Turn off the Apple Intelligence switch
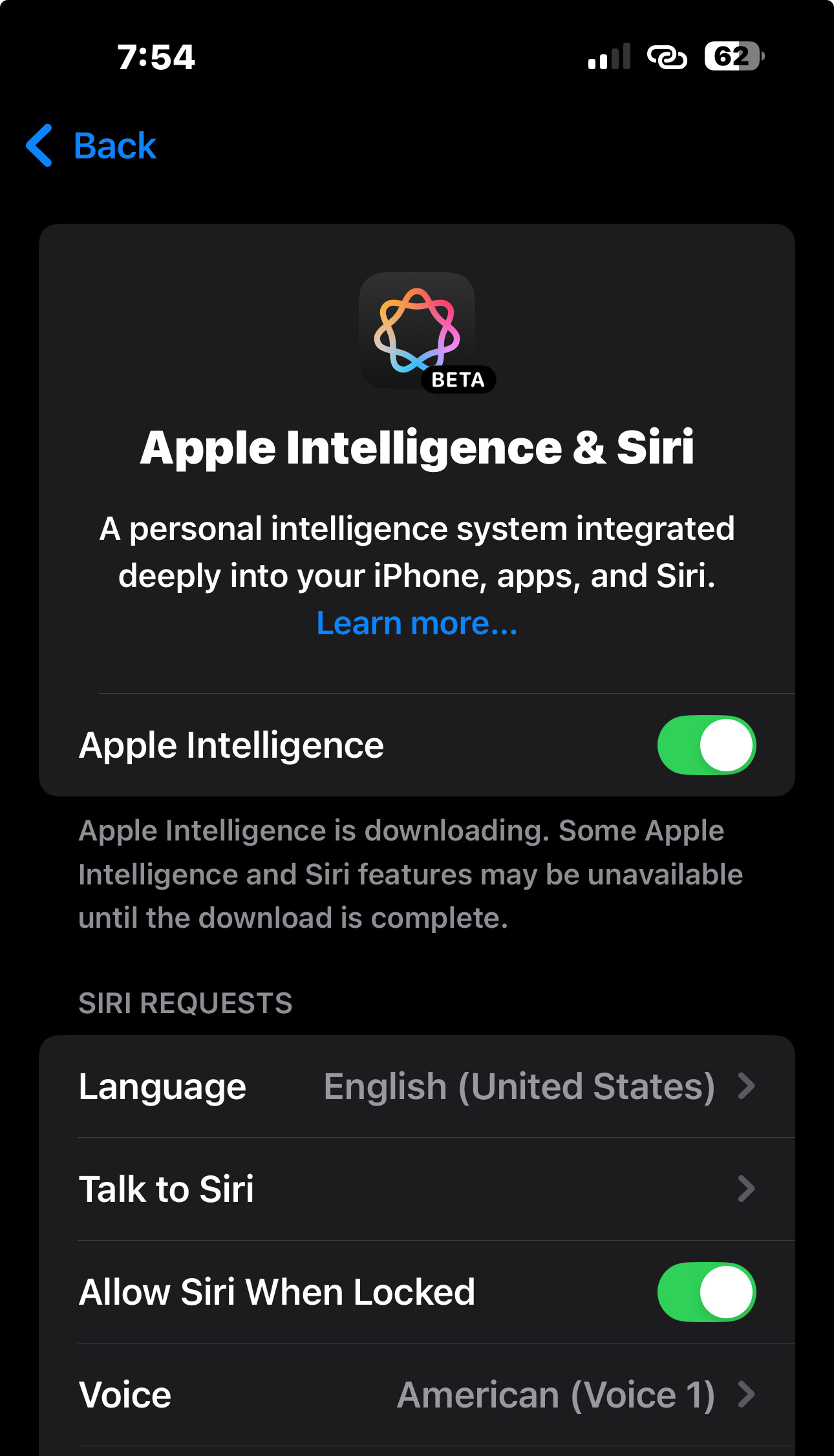The width and height of the screenshot is (834, 1456). coord(707,745)
